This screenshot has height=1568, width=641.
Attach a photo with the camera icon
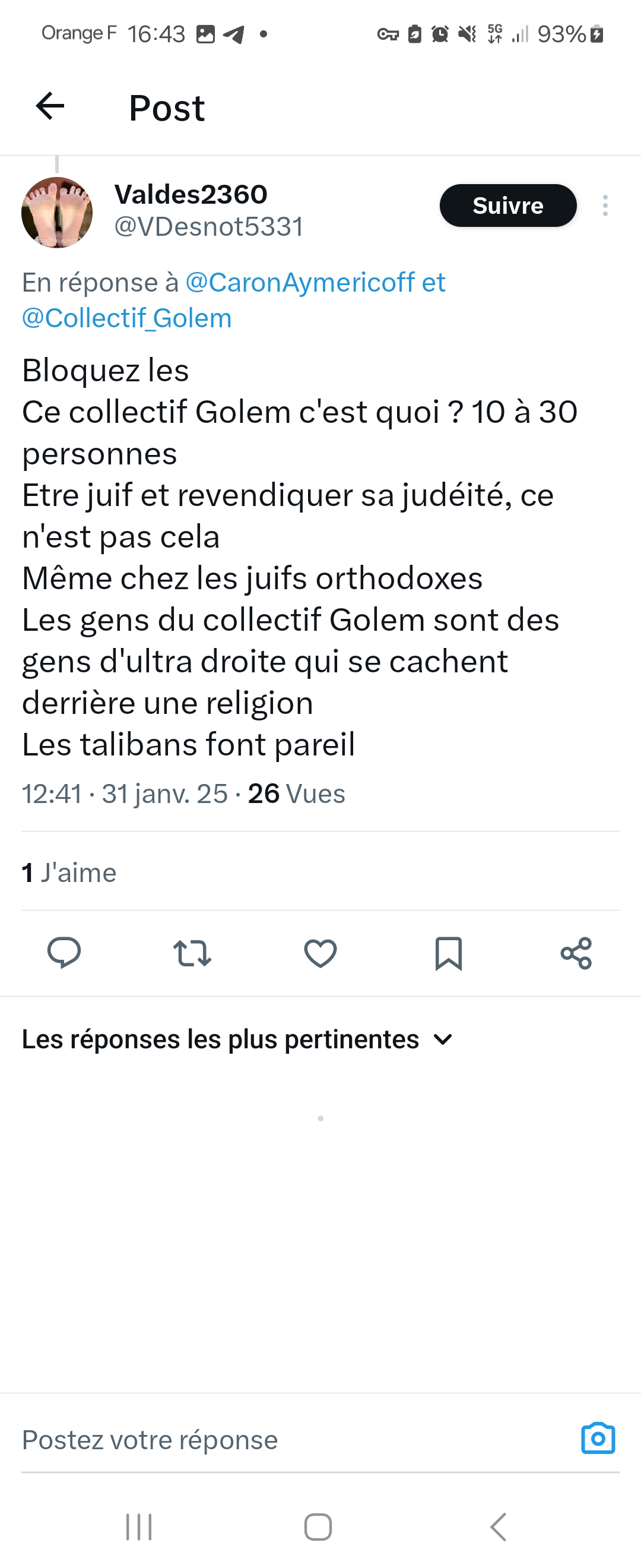click(x=598, y=1439)
